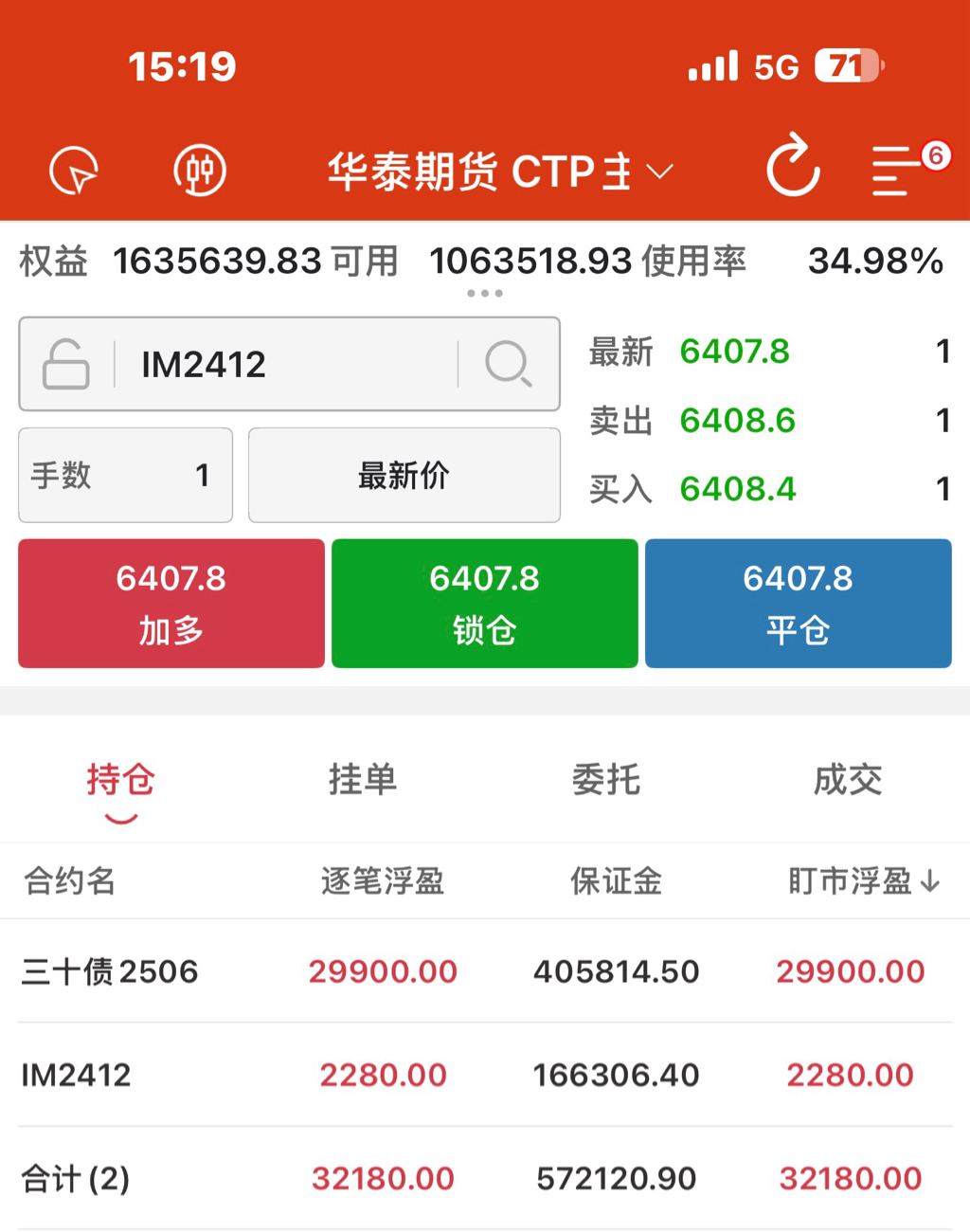Close position with 平仓 button
Viewport: 970px width, 1232px height.
[798, 604]
